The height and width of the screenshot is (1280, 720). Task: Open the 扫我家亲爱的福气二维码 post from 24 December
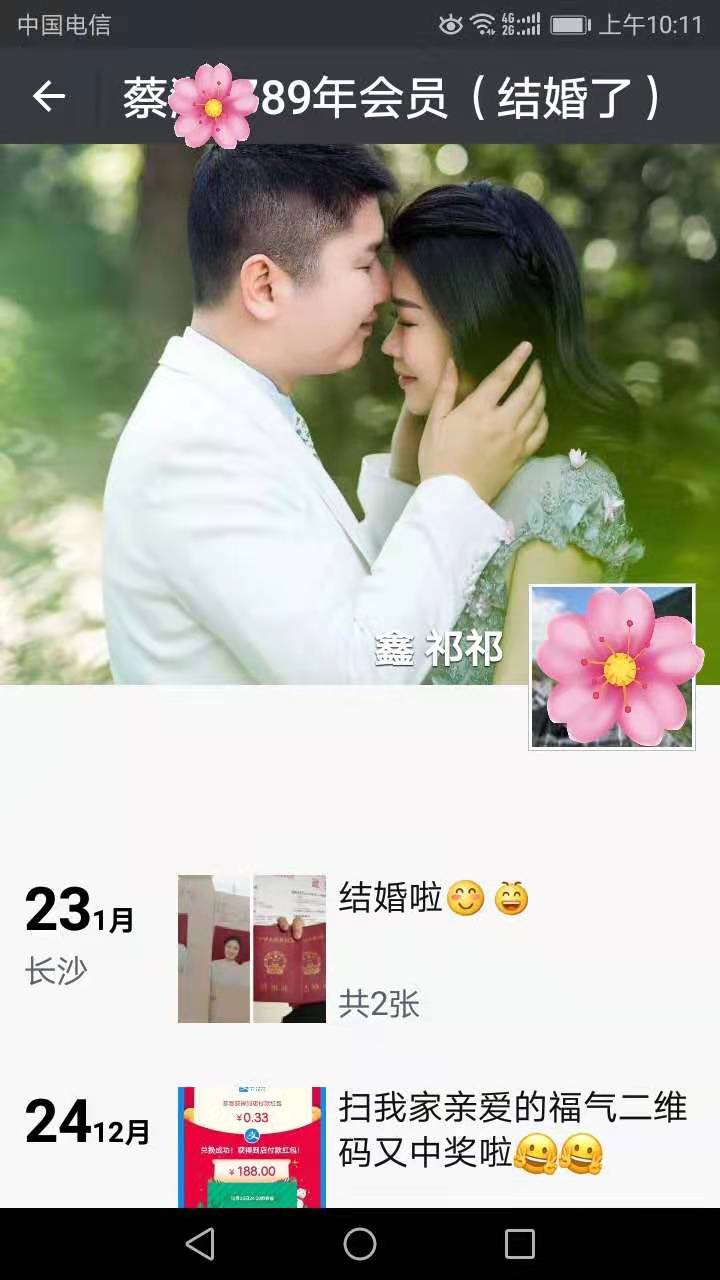tap(512, 1132)
